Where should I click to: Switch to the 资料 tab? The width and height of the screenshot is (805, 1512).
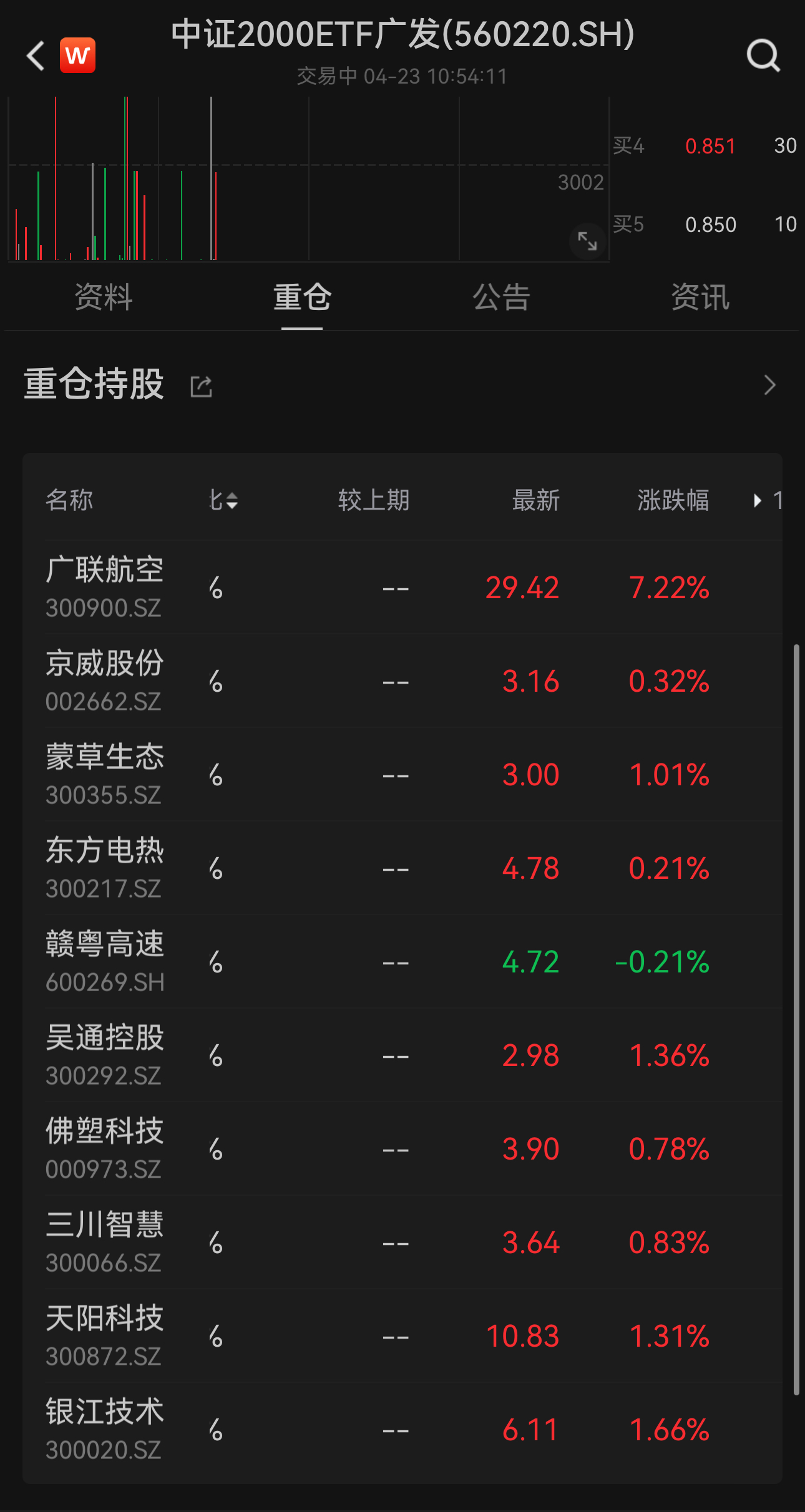104,298
